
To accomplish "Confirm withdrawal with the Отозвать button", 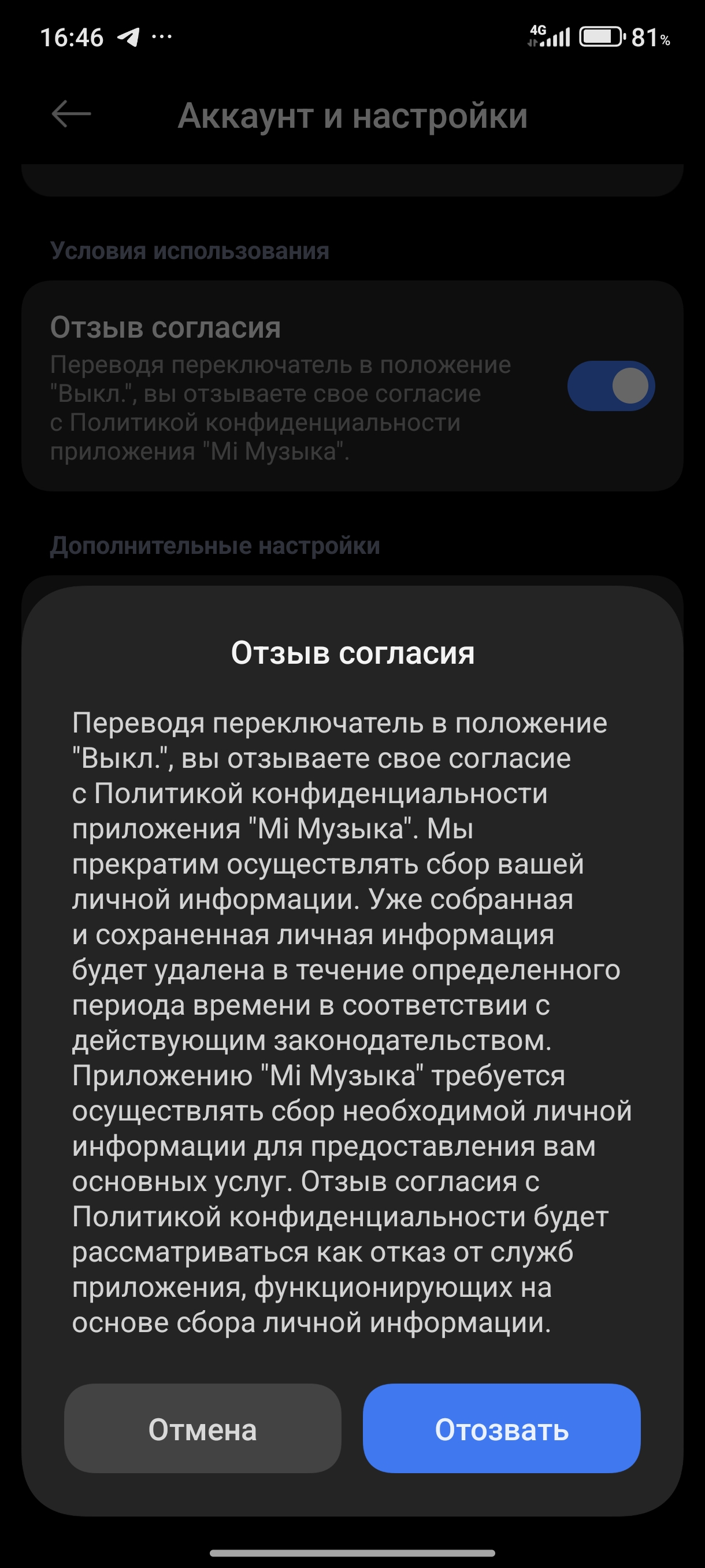I will point(501,1429).
